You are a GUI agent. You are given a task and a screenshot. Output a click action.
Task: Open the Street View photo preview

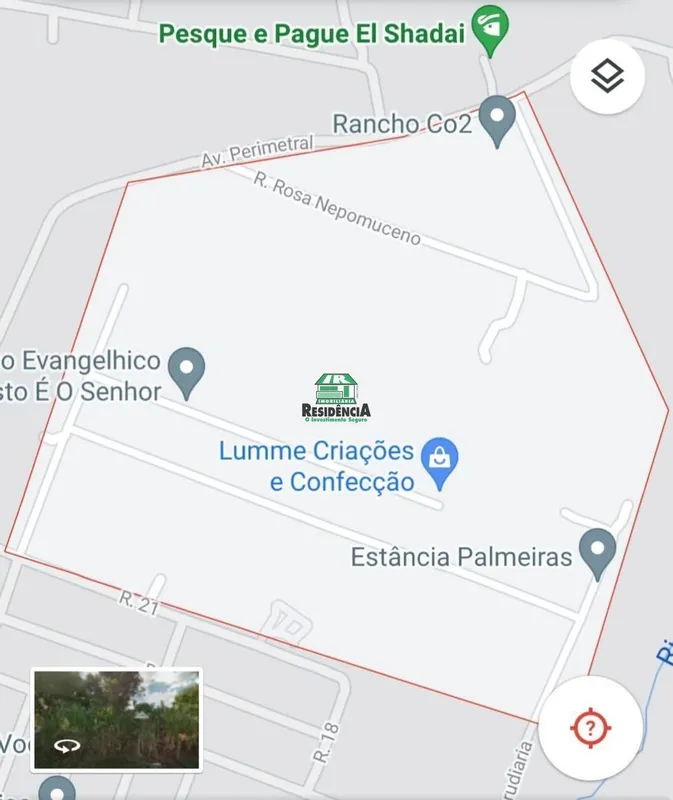[117, 719]
